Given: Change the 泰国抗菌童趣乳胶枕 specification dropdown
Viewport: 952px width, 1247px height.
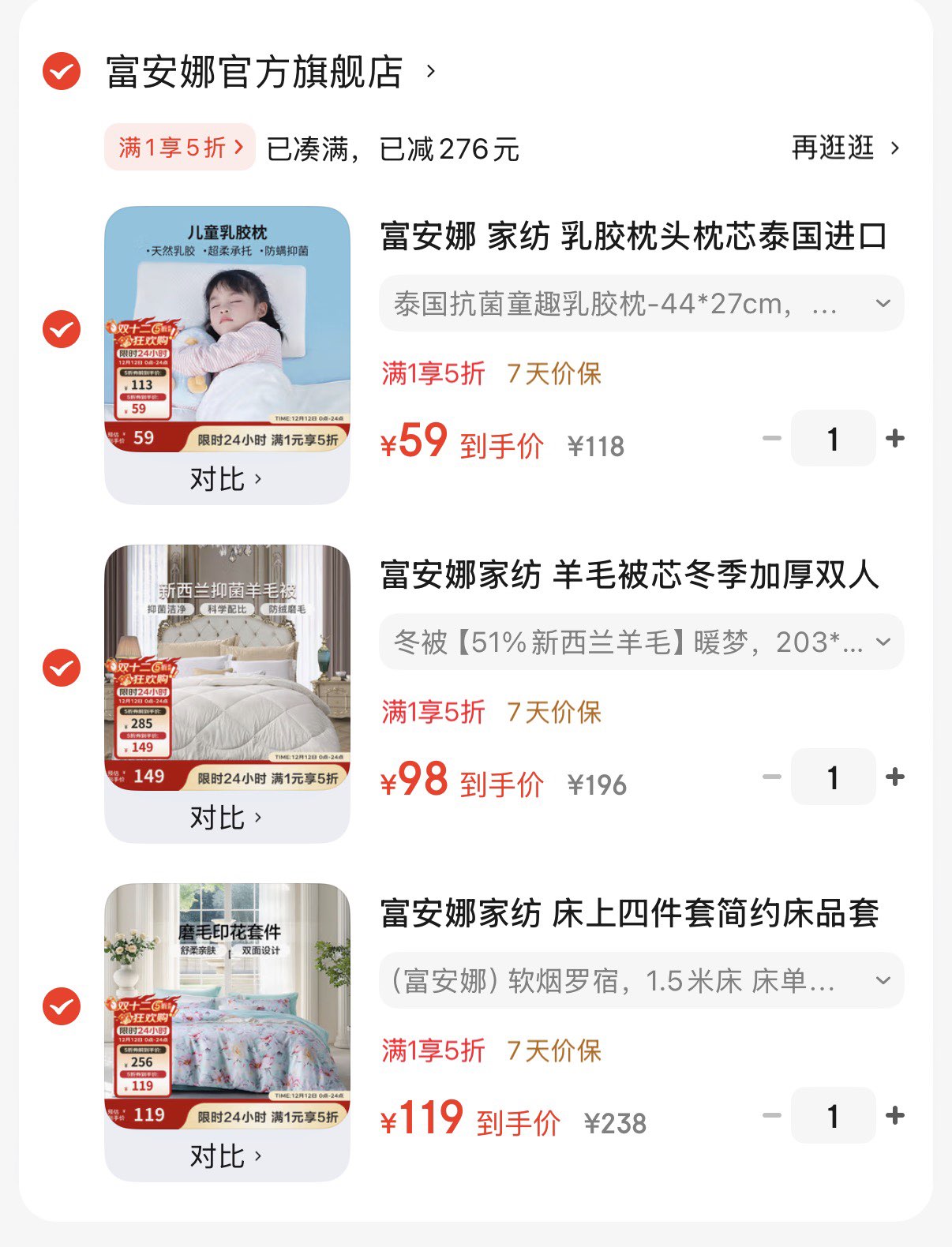Looking at the screenshot, I should [x=641, y=304].
